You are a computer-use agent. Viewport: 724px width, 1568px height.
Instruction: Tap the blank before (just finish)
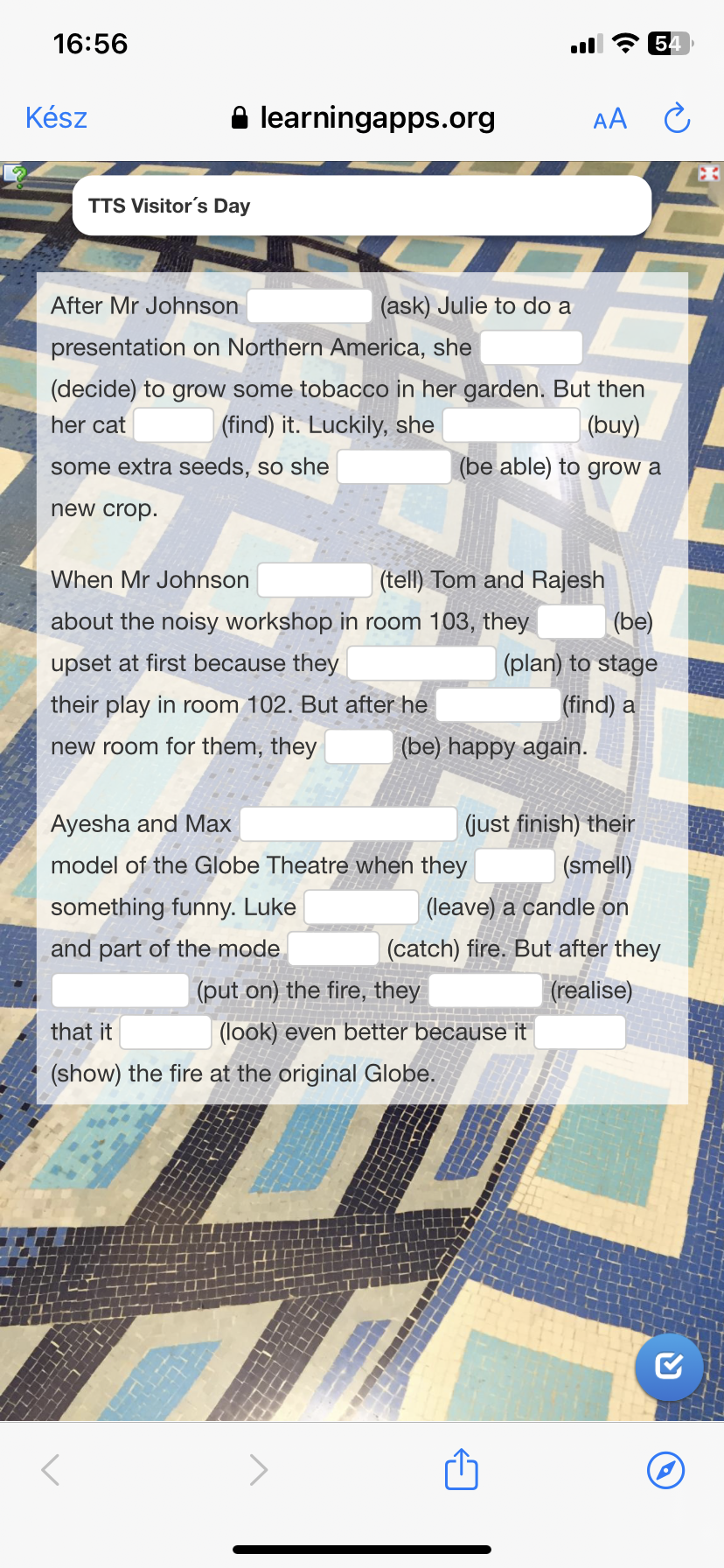pyautogui.click(x=348, y=823)
